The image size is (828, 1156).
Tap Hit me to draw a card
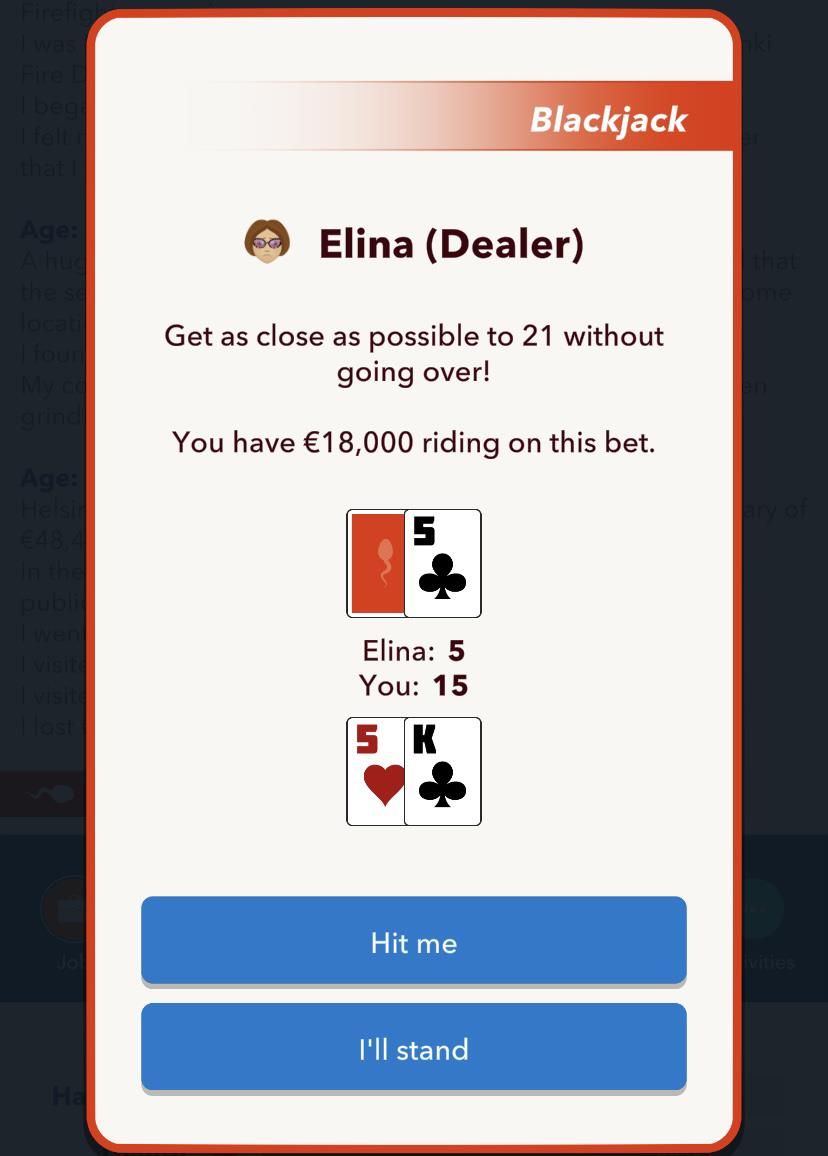coord(413,942)
